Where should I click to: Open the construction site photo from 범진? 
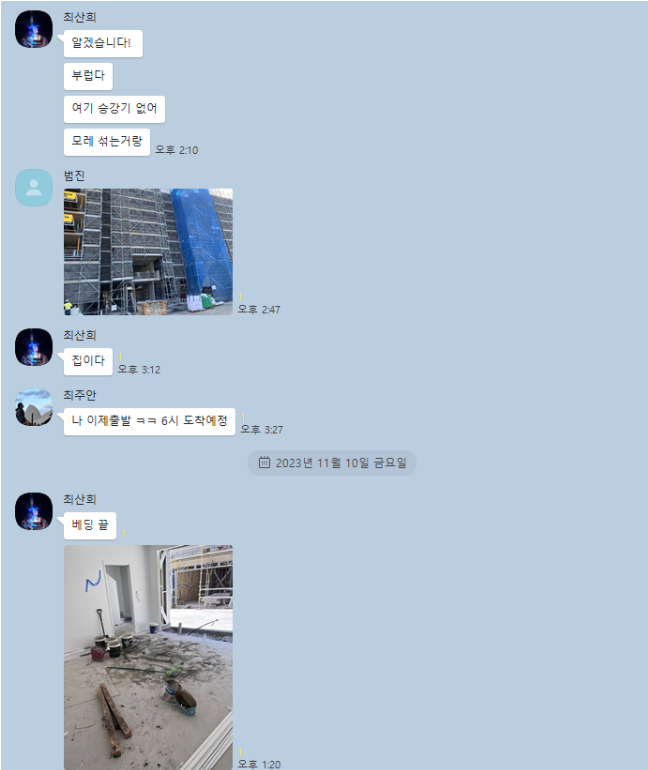(148, 252)
